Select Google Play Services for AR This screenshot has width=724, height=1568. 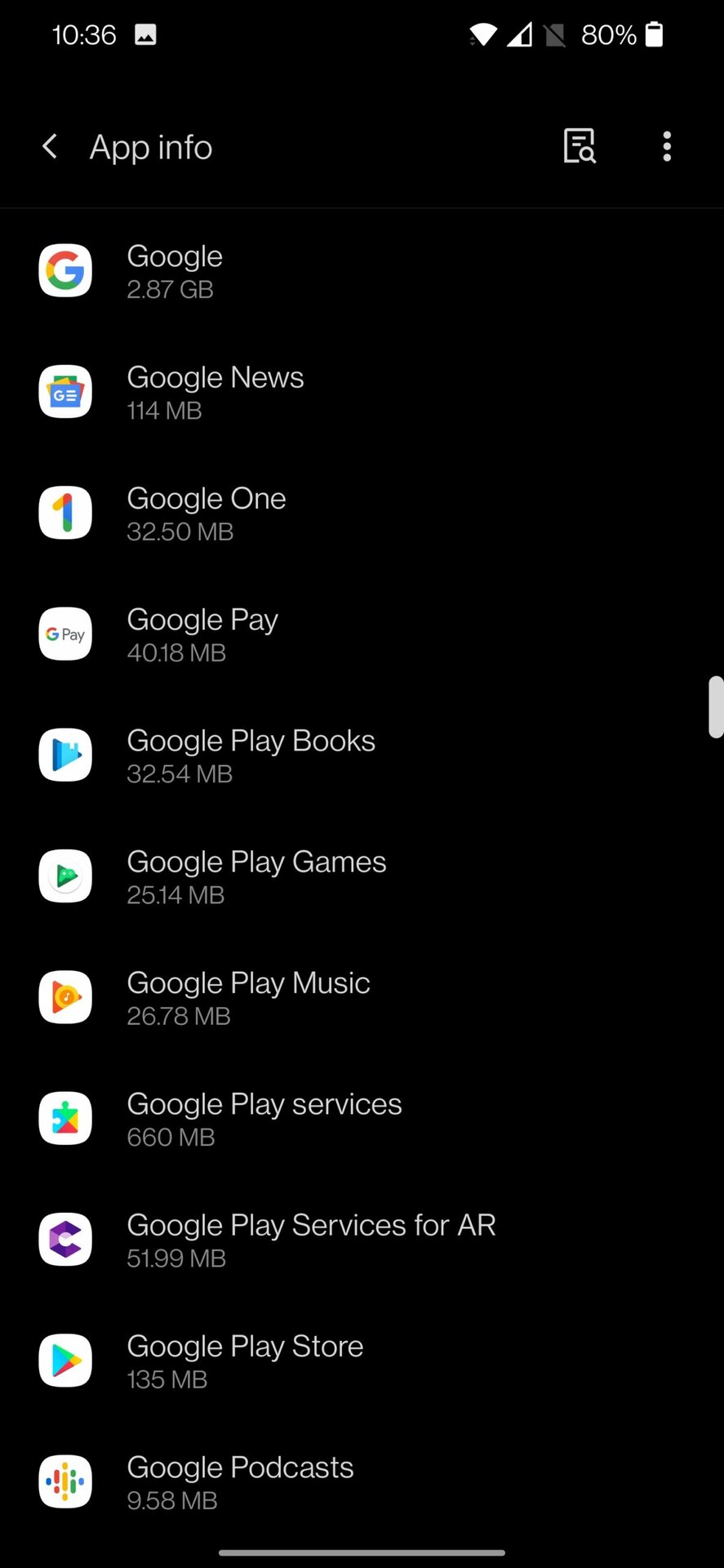coord(311,1240)
